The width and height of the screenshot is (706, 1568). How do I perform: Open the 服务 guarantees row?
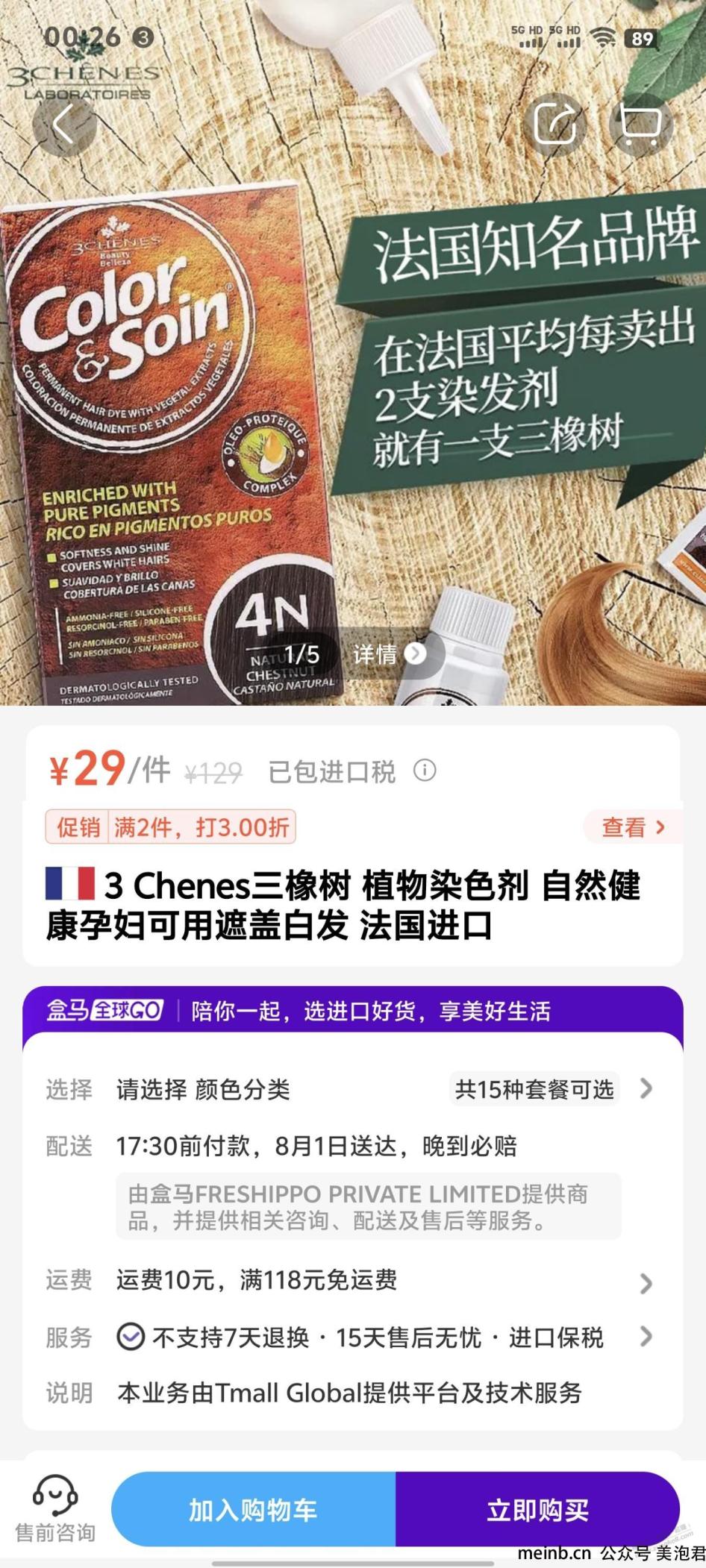(351, 1337)
